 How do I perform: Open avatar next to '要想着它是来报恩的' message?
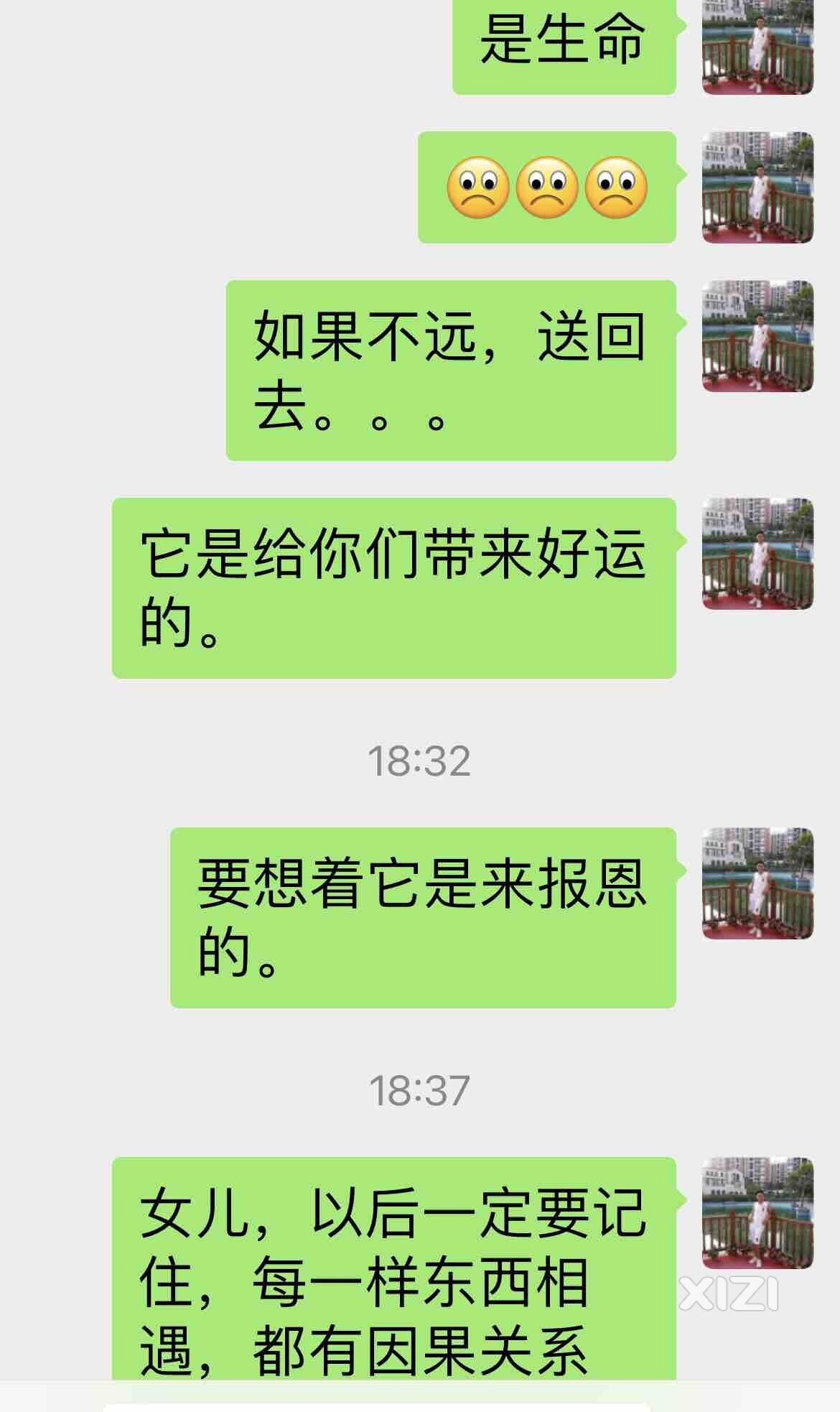(x=757, y=883)
